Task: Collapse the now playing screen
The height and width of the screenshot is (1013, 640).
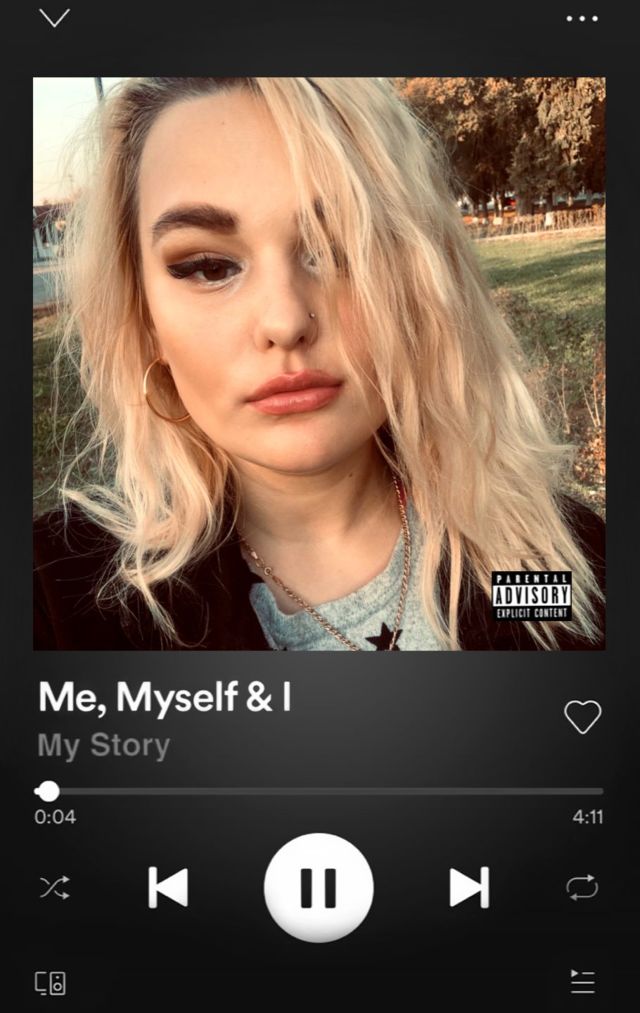Action: tap(54, 18)
